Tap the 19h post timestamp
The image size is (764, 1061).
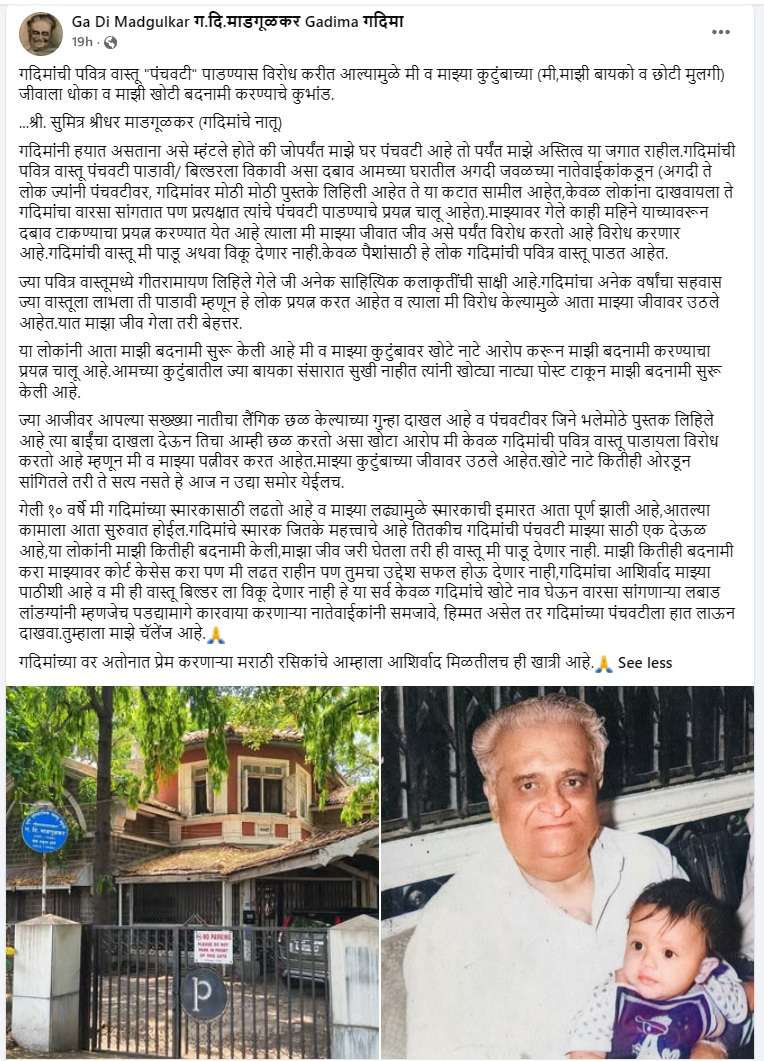pos(82,42)
